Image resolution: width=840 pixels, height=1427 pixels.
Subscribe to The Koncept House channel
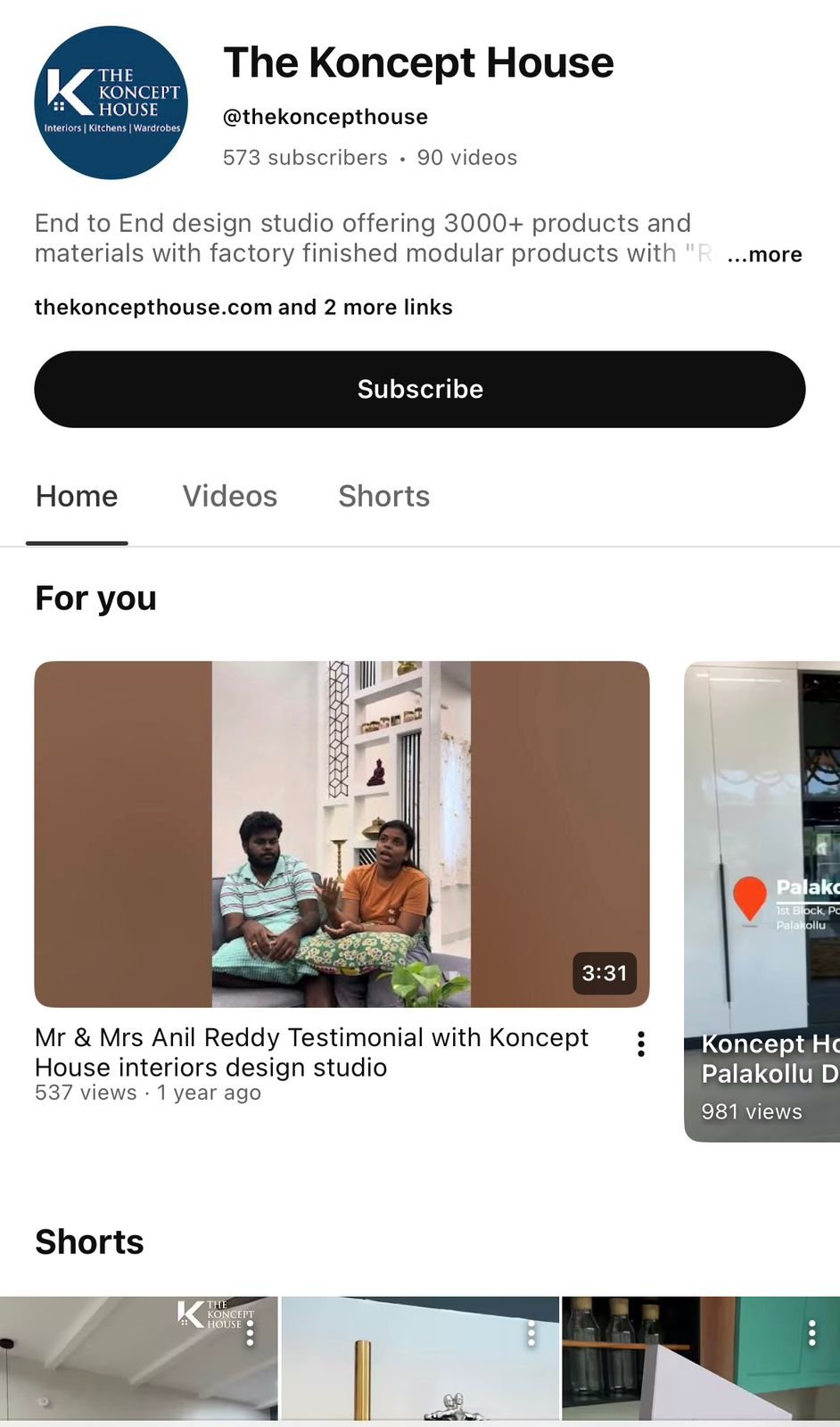click(x=419, y=389)
